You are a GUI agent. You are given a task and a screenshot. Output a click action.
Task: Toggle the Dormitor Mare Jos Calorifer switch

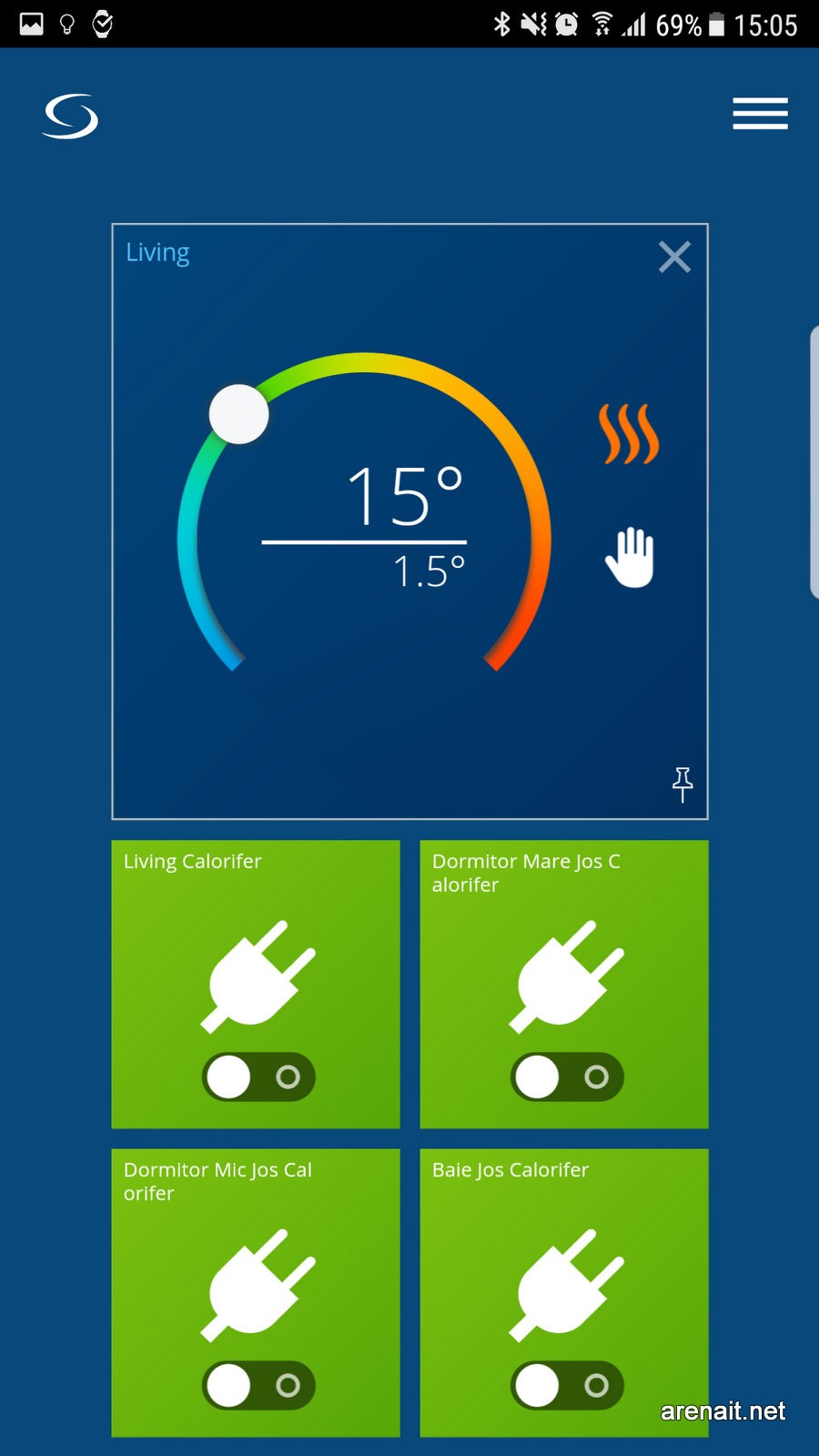coord(567,1077)
